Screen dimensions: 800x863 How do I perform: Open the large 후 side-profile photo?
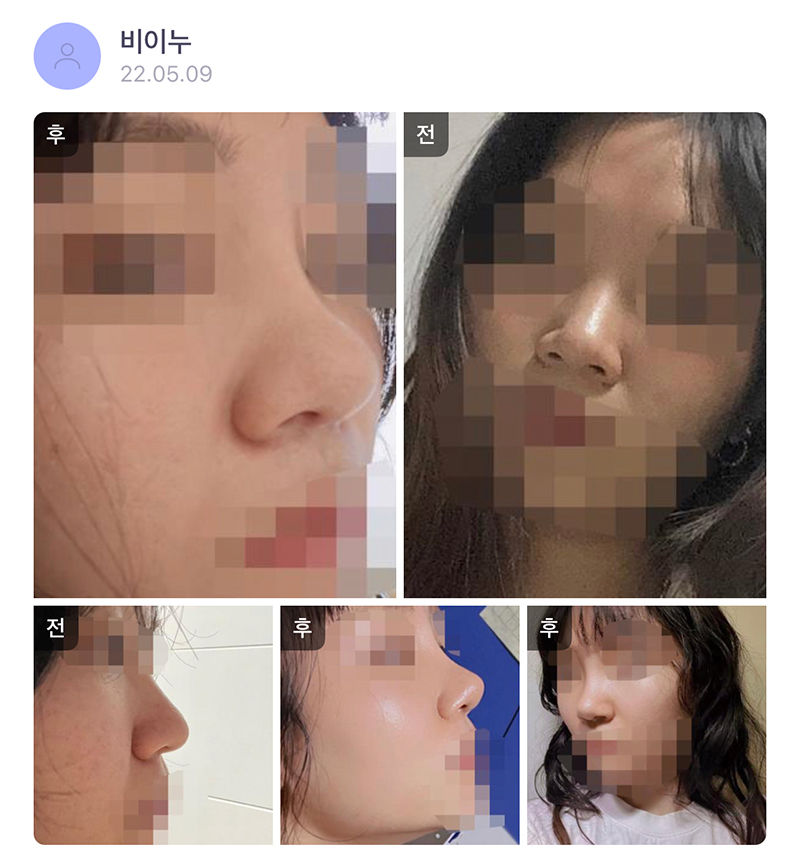click(214, 355)
